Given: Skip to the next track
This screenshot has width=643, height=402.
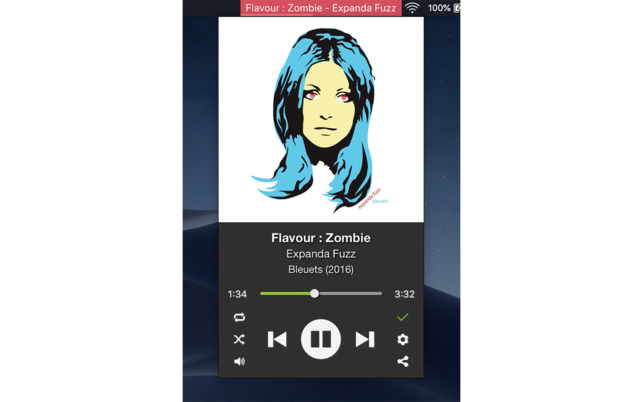Looking at the screenshot, I should (365, 340).
